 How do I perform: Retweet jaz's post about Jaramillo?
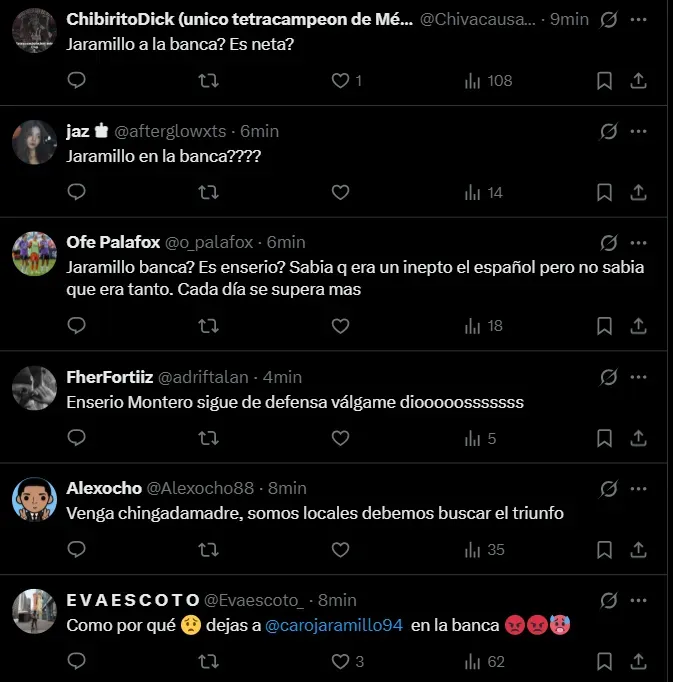[x=208, y=192]
